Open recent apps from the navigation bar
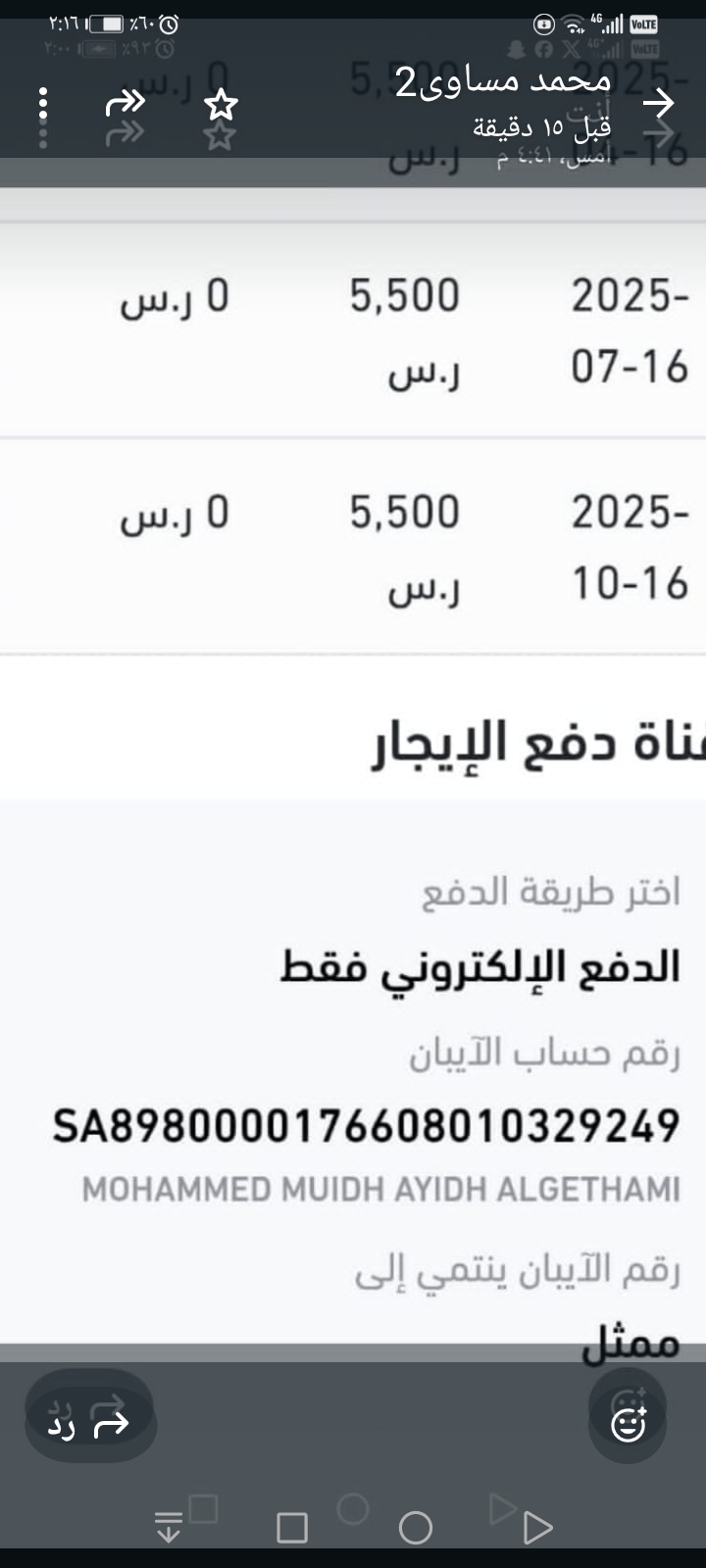This screenshot has width=706, height=1568. (x=292, y=1527)
